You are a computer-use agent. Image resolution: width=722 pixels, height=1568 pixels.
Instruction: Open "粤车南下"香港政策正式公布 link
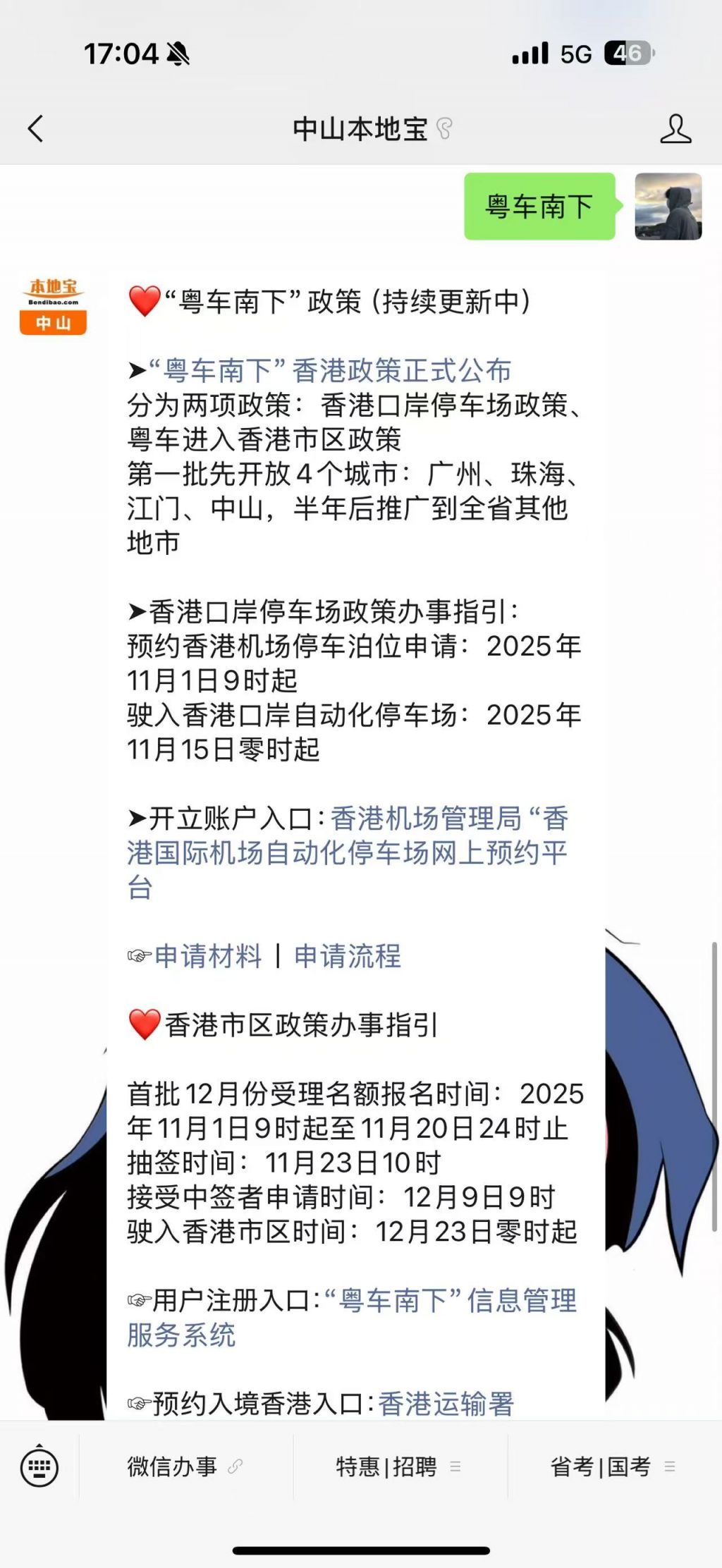pyautogui.click(x=329, y=371)
